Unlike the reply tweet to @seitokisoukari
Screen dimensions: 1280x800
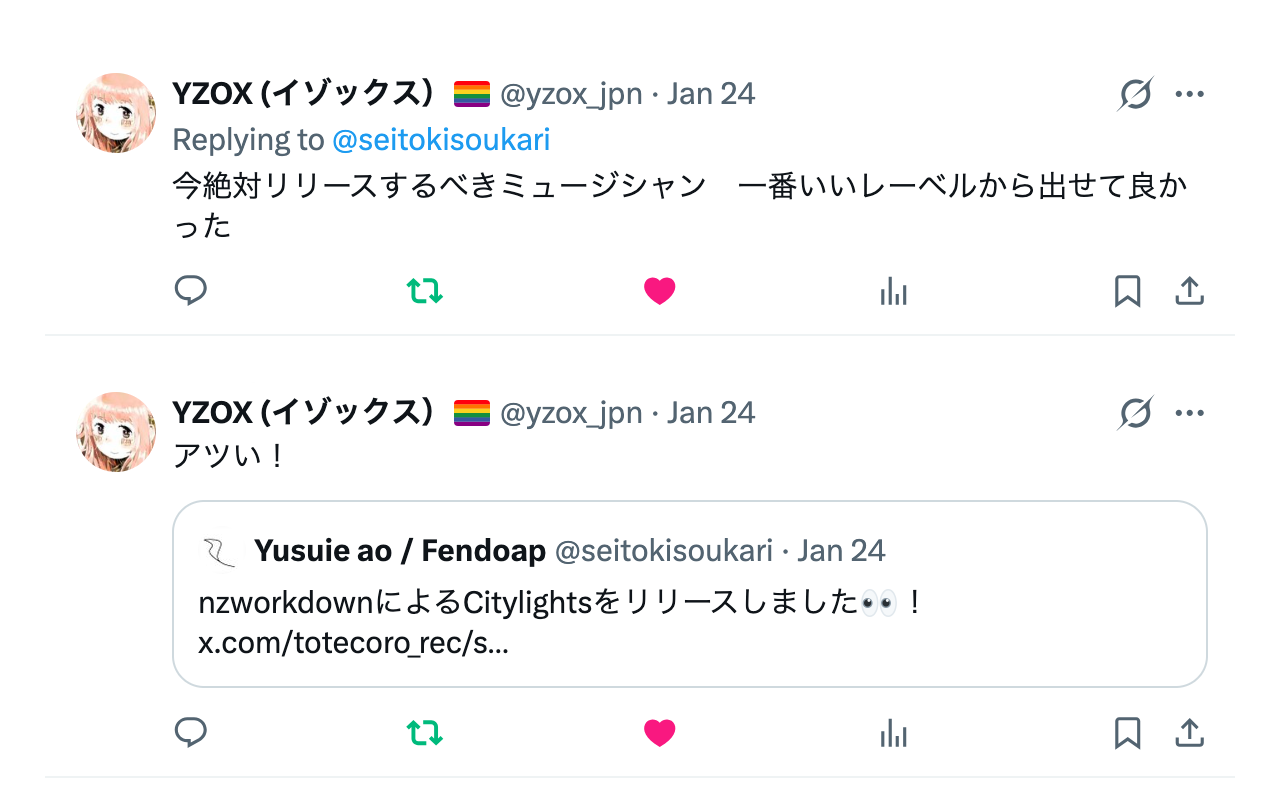[659, 291]
